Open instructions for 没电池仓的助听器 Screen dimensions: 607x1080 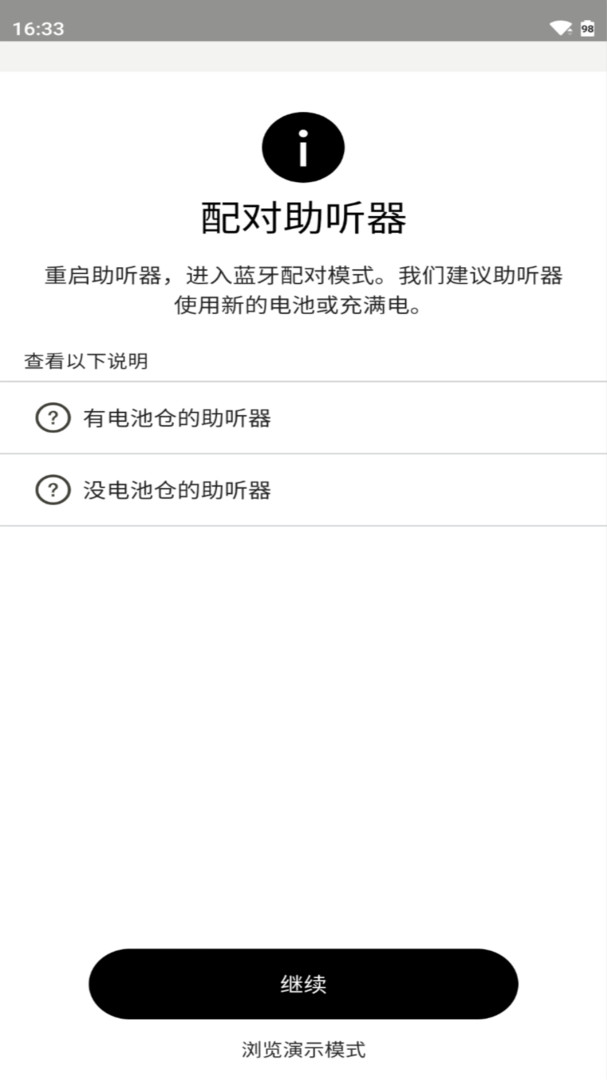pyautogui.click(x=303, y=490)
